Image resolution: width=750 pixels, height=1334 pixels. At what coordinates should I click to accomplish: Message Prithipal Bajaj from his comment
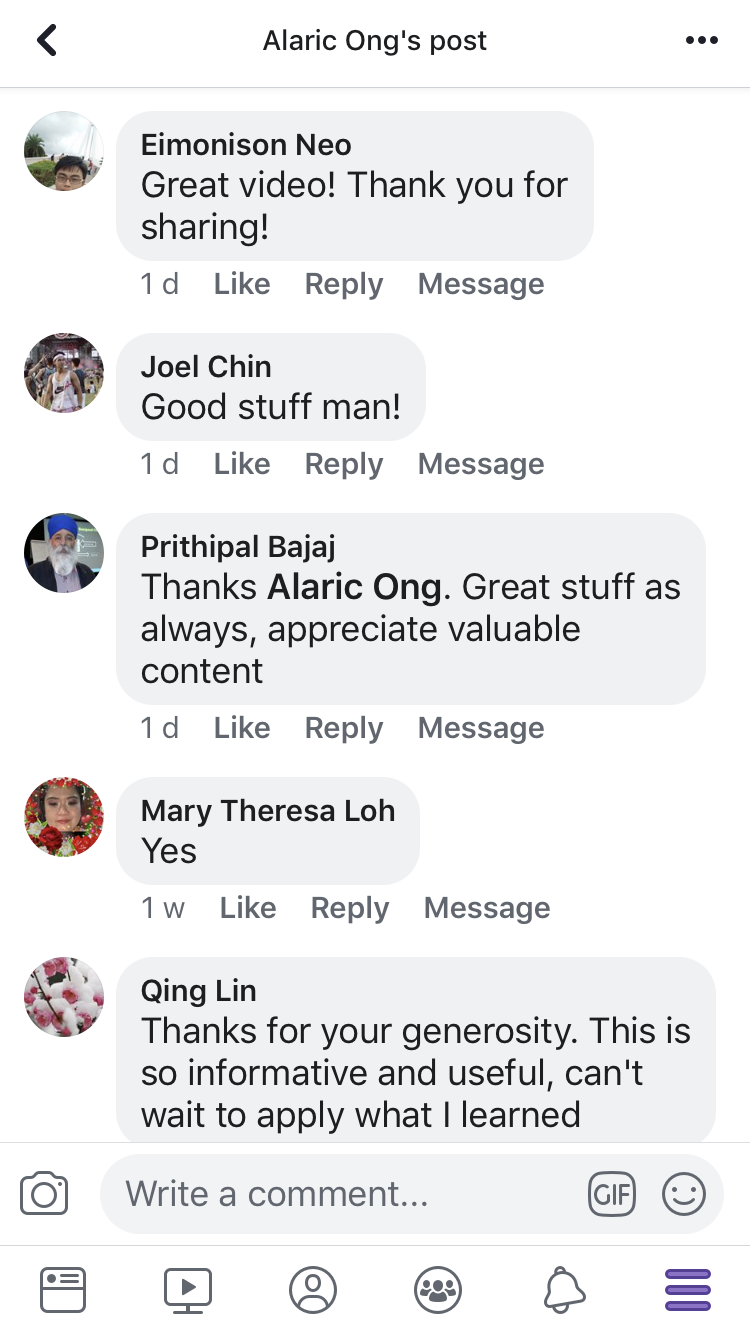481,728
